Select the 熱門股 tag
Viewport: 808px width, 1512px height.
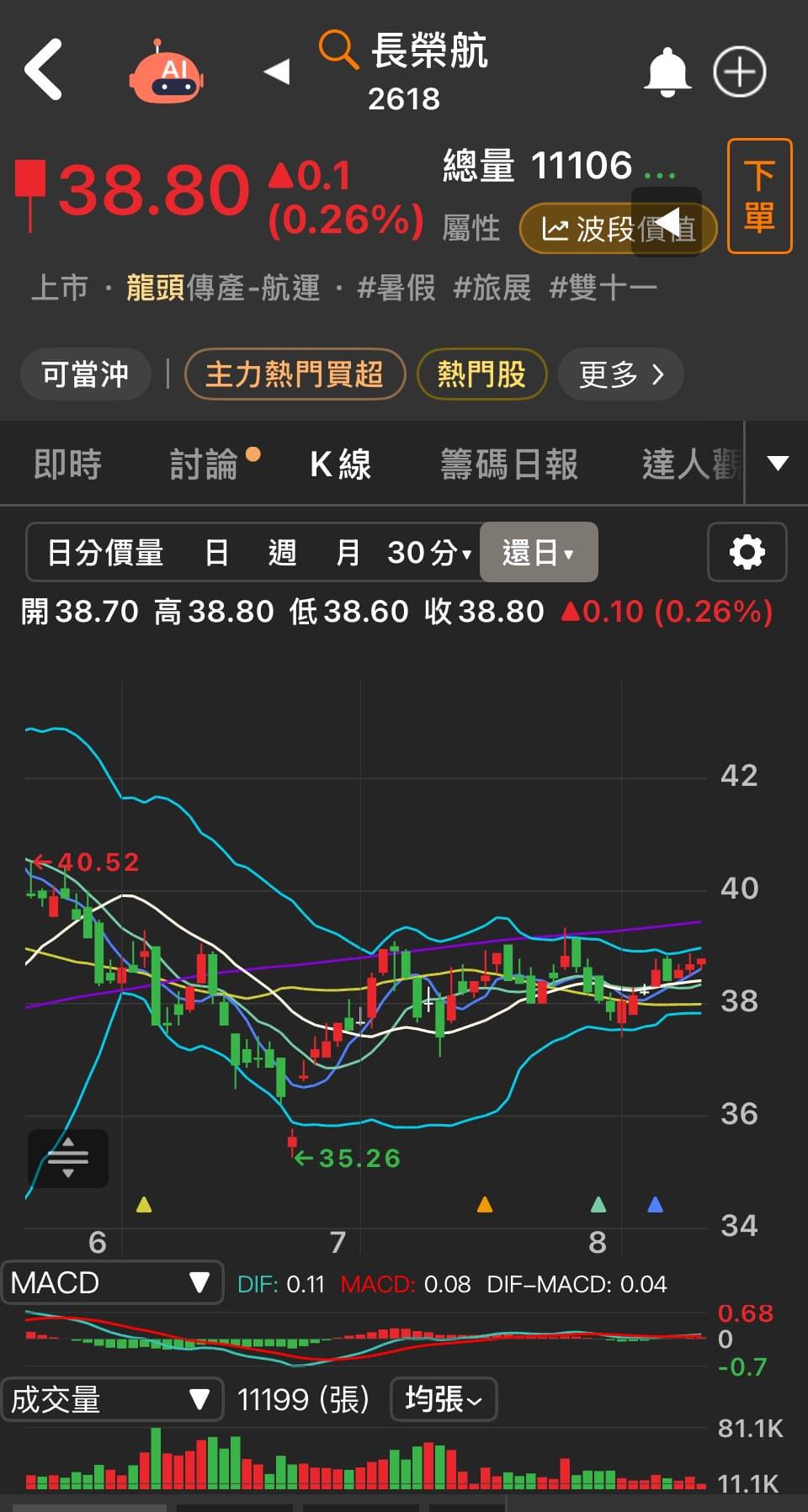481,374
